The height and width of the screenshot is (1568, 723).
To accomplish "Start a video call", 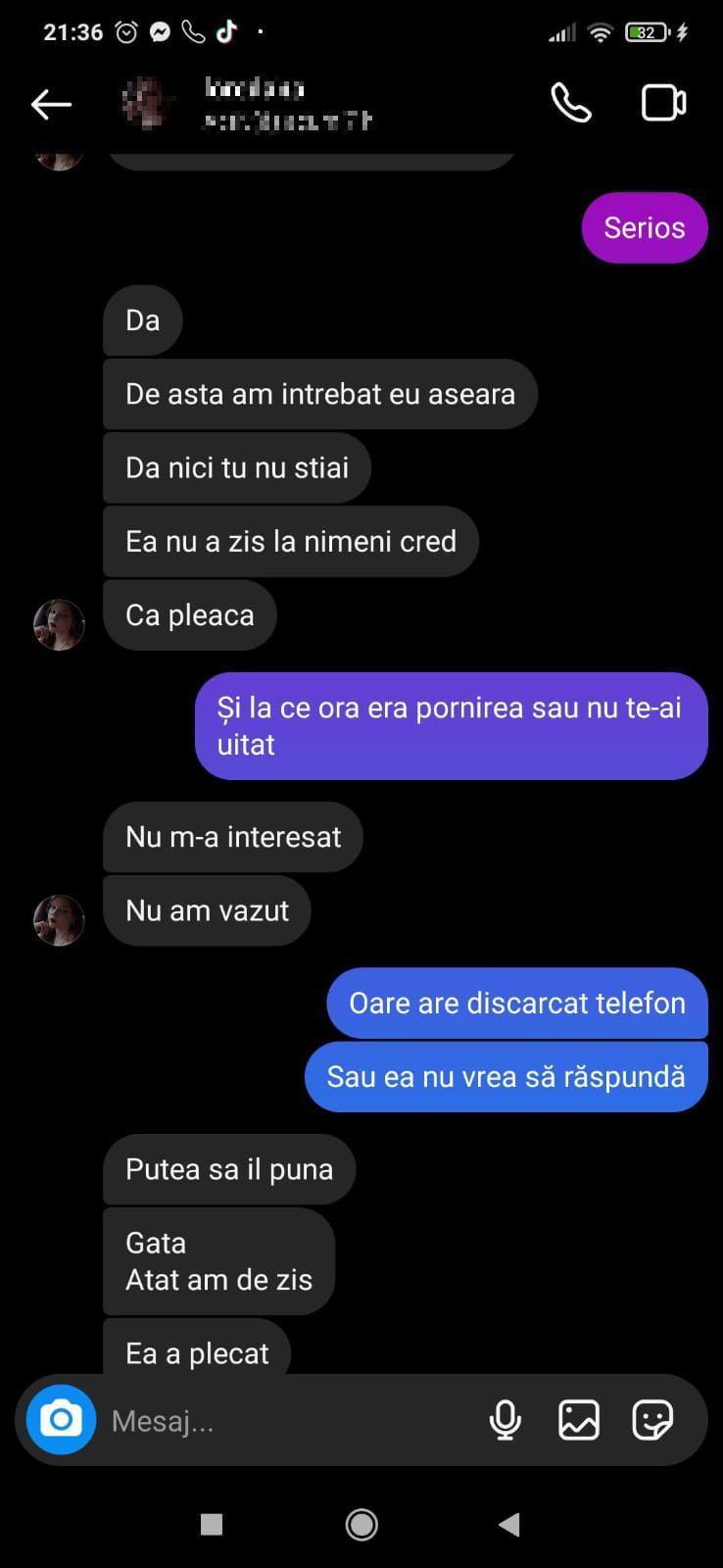I will click(x=663, y=102).
